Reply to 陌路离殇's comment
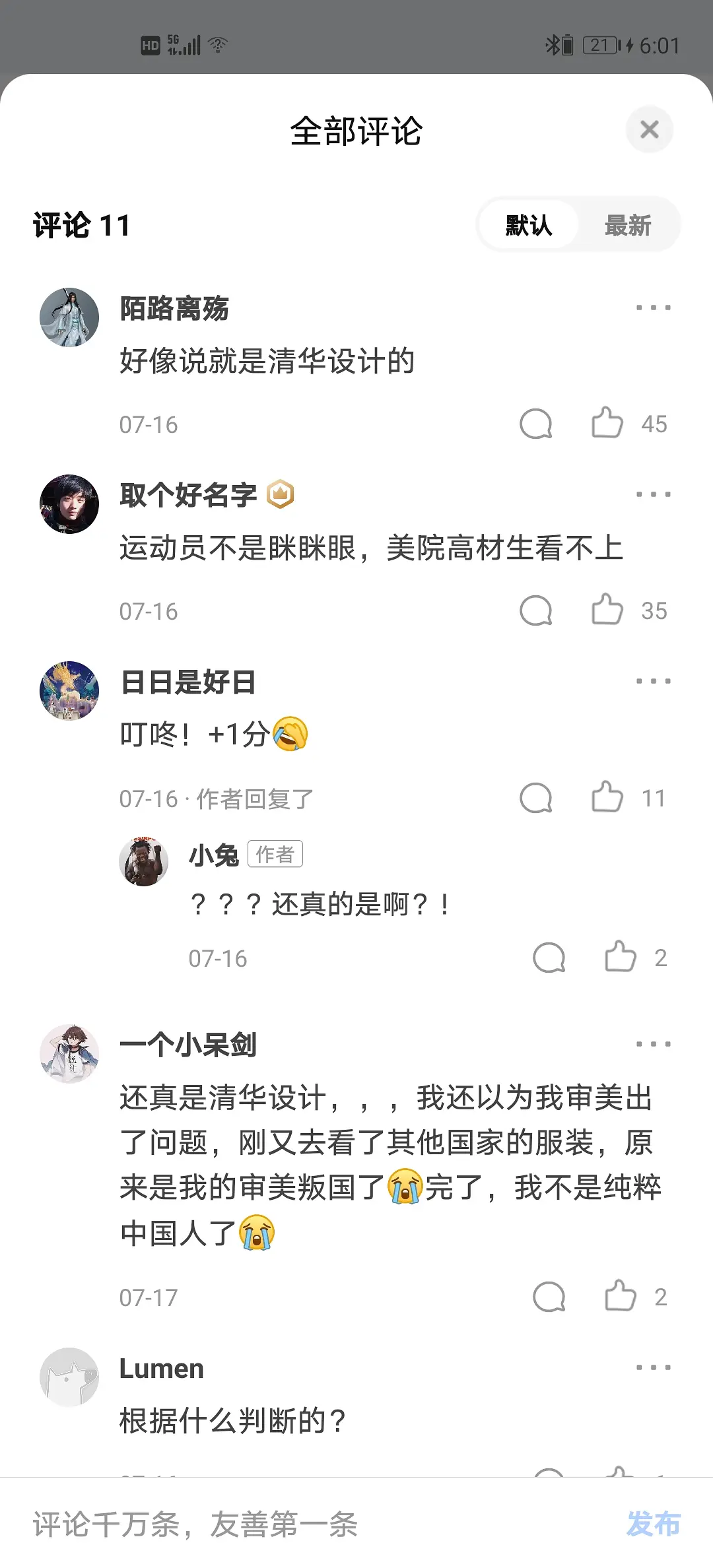The image size is (713, 1568). 535,424
